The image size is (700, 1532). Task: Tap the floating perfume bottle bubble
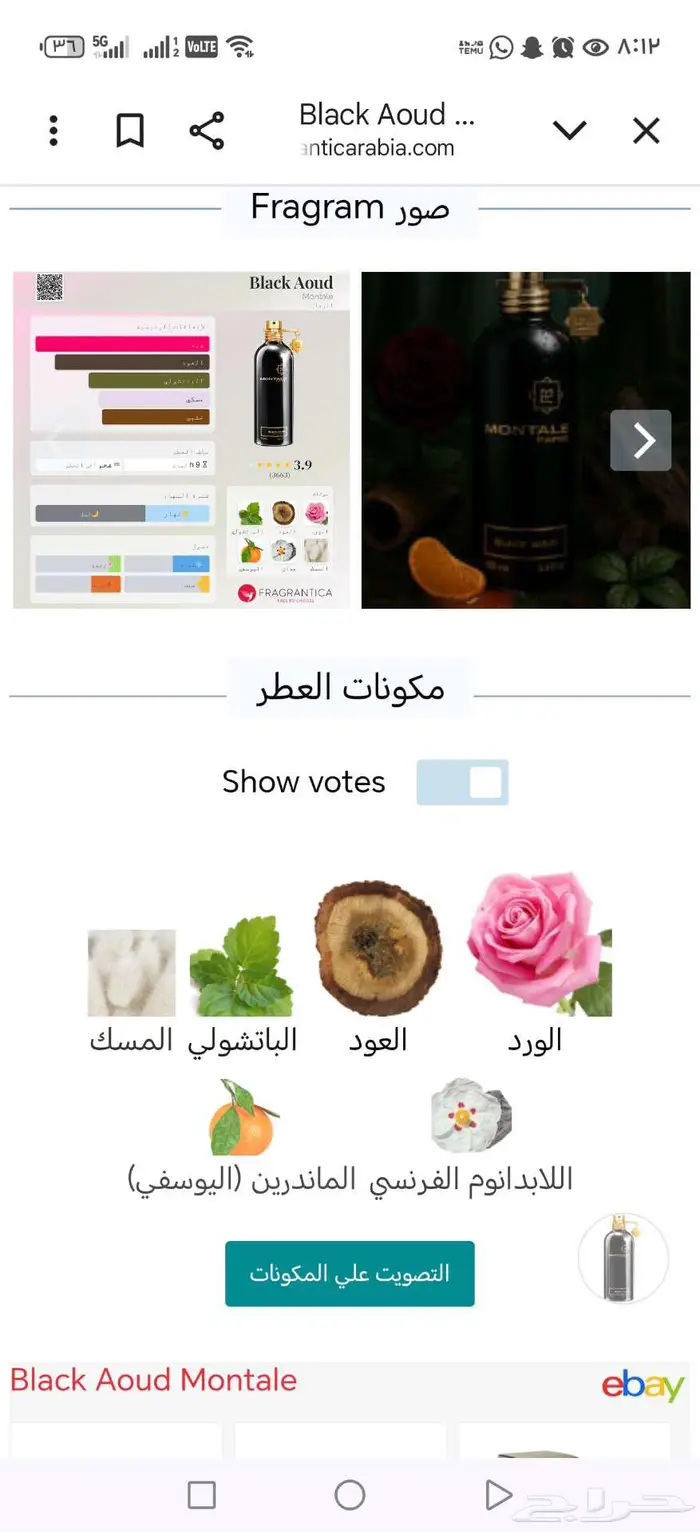point(622,1258)
